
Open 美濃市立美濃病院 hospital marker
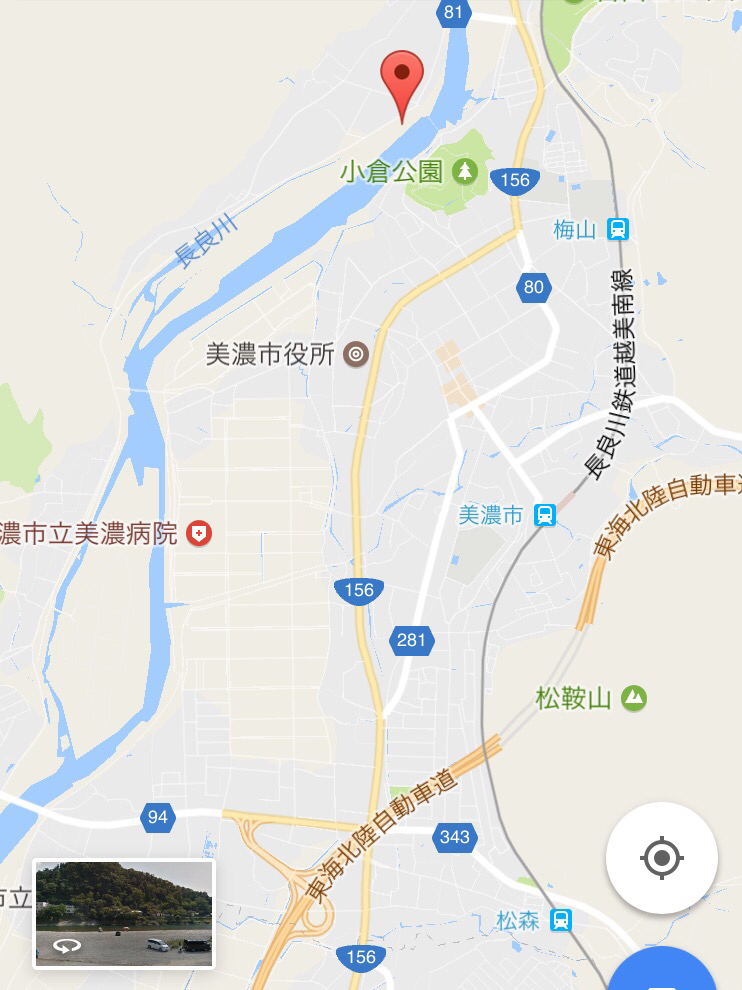201,533
